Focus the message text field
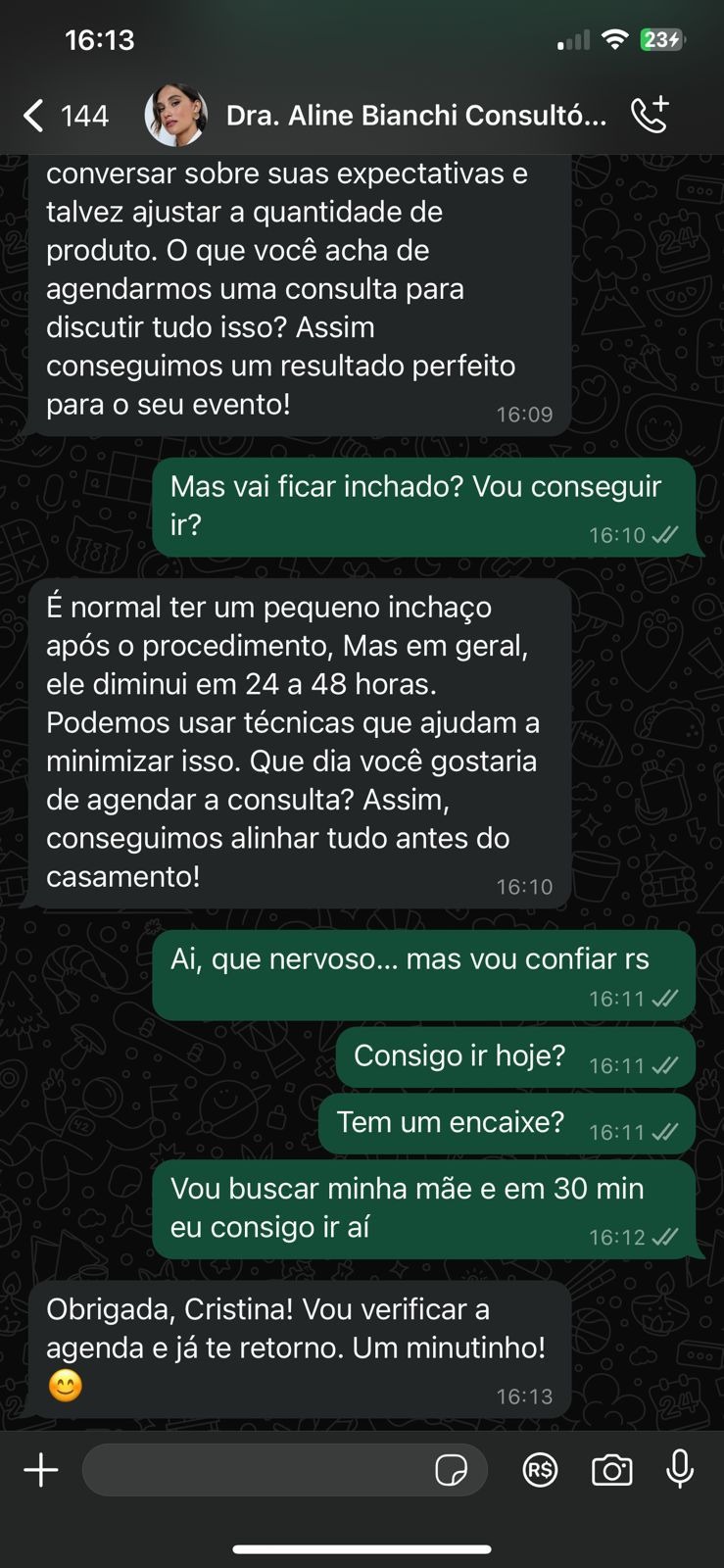The width and height of the screenshot is (724, 1568). [x=255, y=1470]
